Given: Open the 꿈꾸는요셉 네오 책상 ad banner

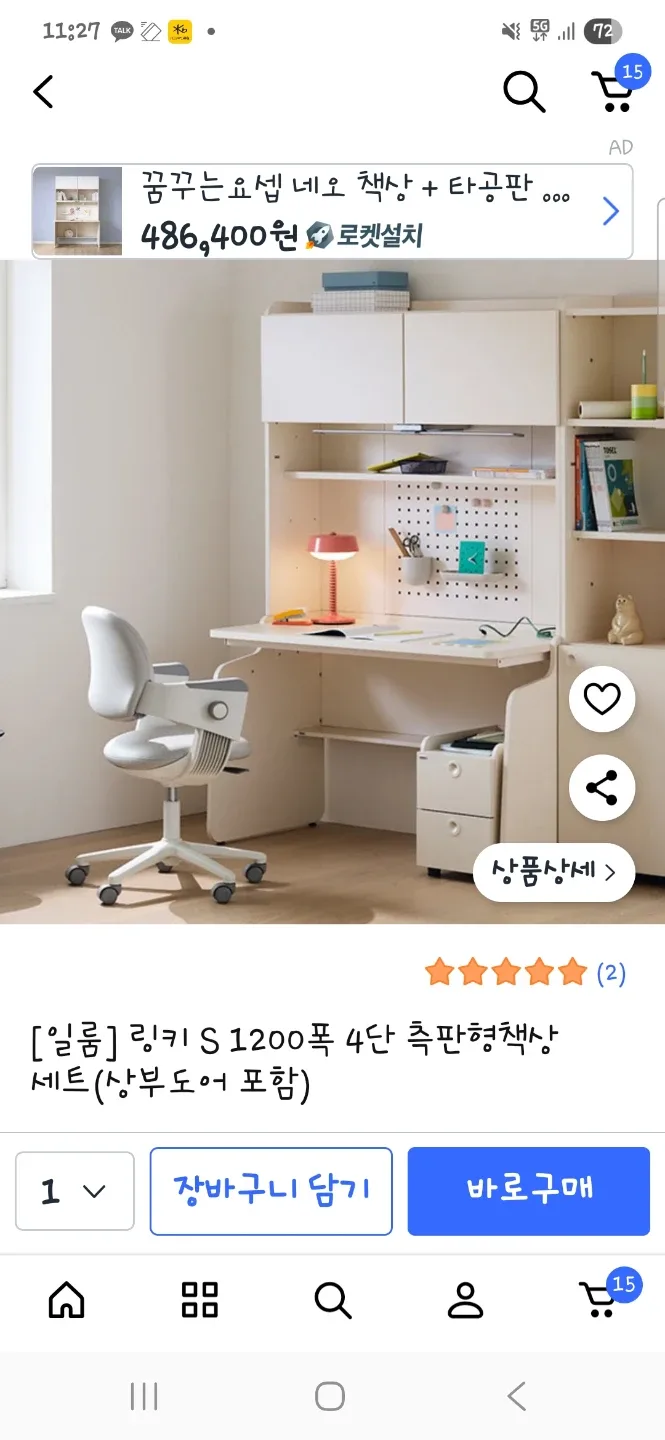Looking at the screenshot, I should (x=332, y=211).
